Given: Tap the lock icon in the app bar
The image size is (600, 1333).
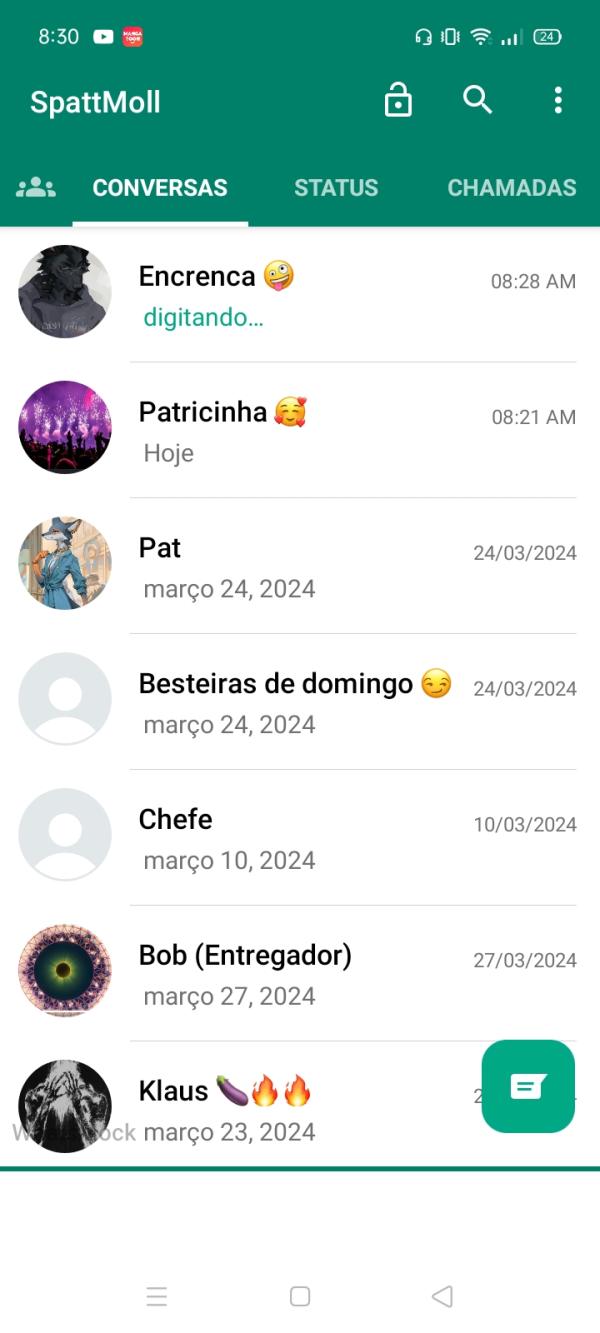Looking at the screenshot, I should [x=398, y=101].
